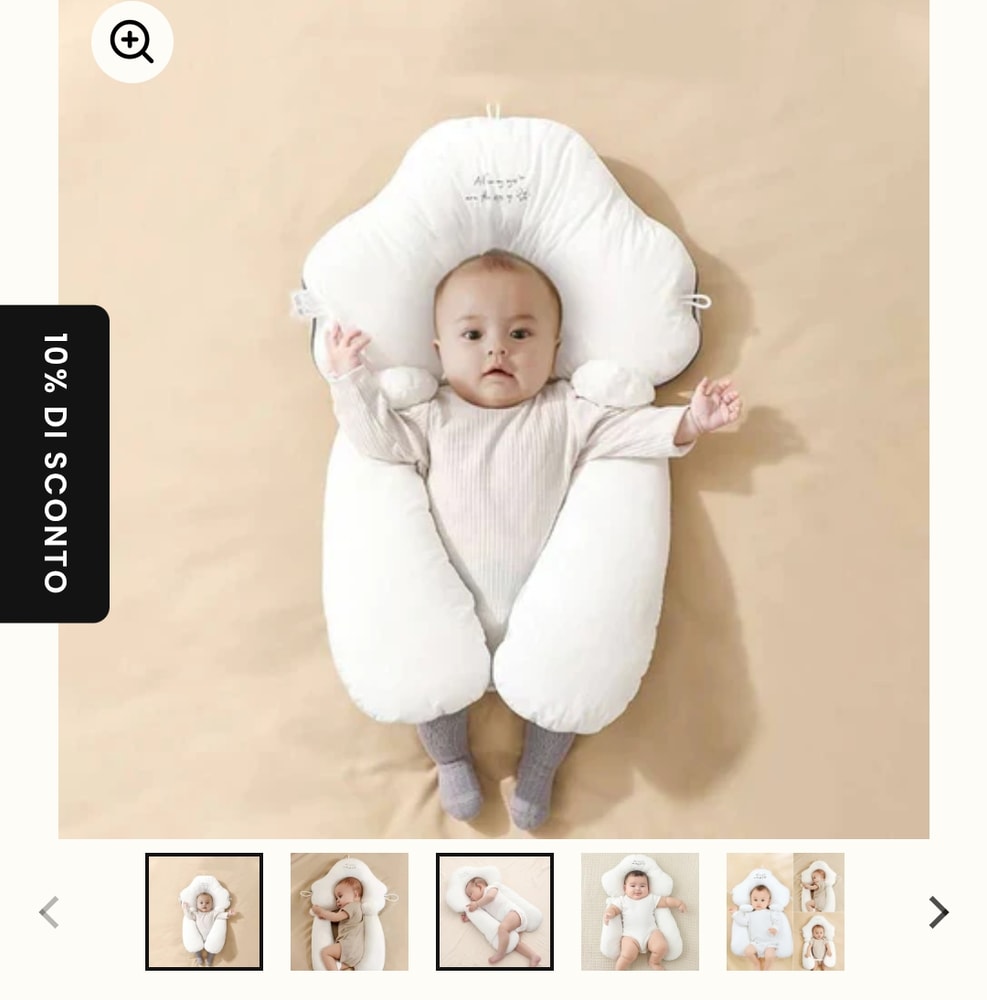Viewport: 987px width, 1000px height.
Task: Select thumbnail of baby with arms raised
Action: (204, 911)
